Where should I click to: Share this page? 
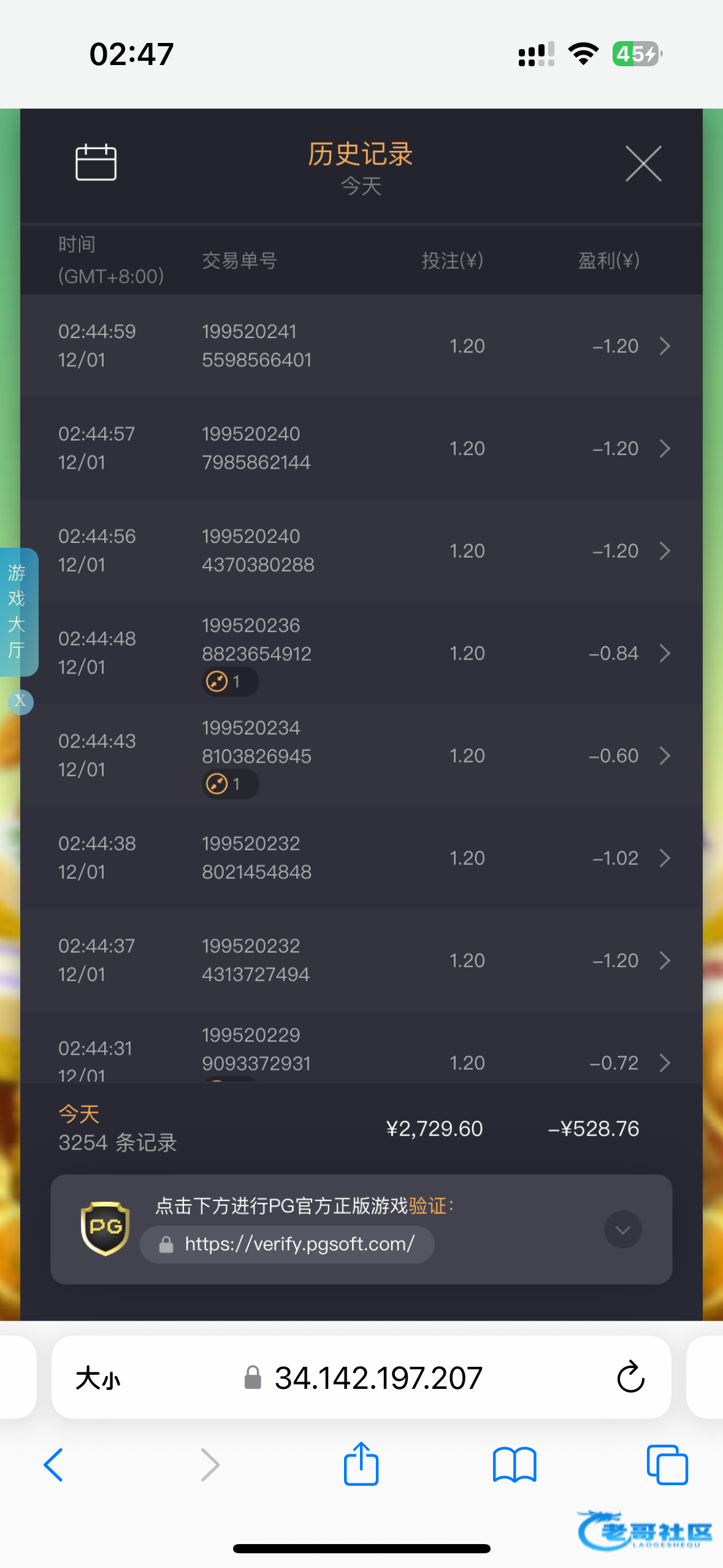pyautogui.click(x=361, y=1465)
